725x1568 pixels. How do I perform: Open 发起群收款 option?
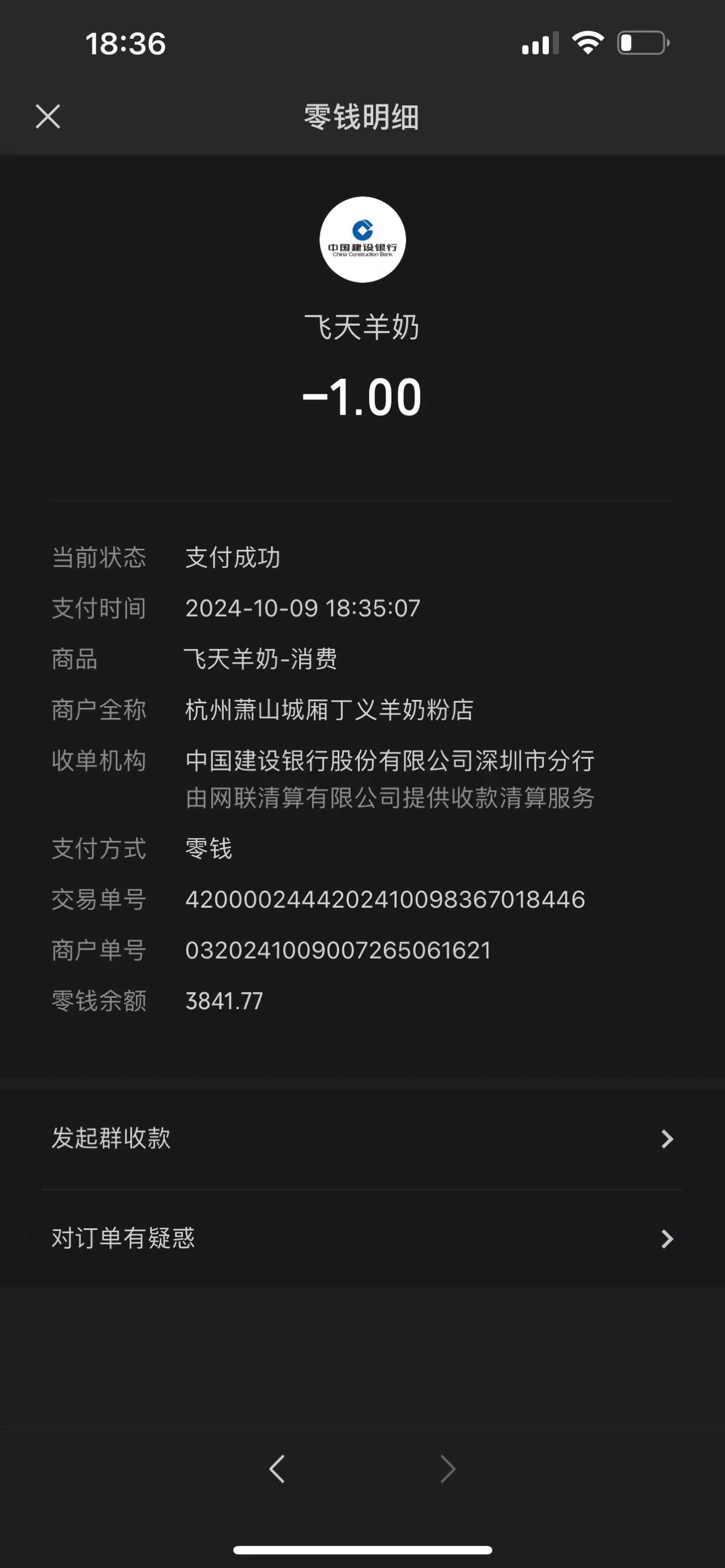point(361,1138)
